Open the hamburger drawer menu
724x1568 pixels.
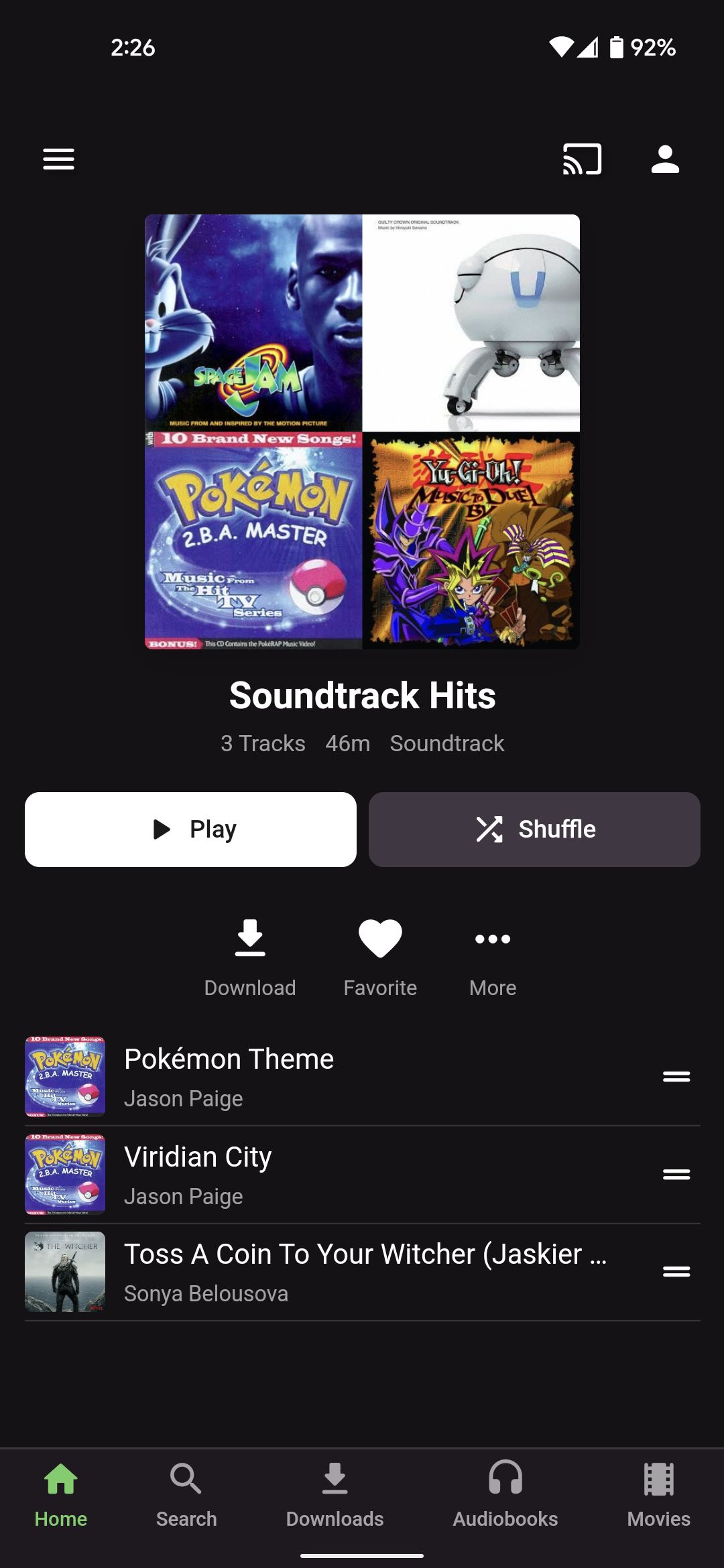pos(58,159)
